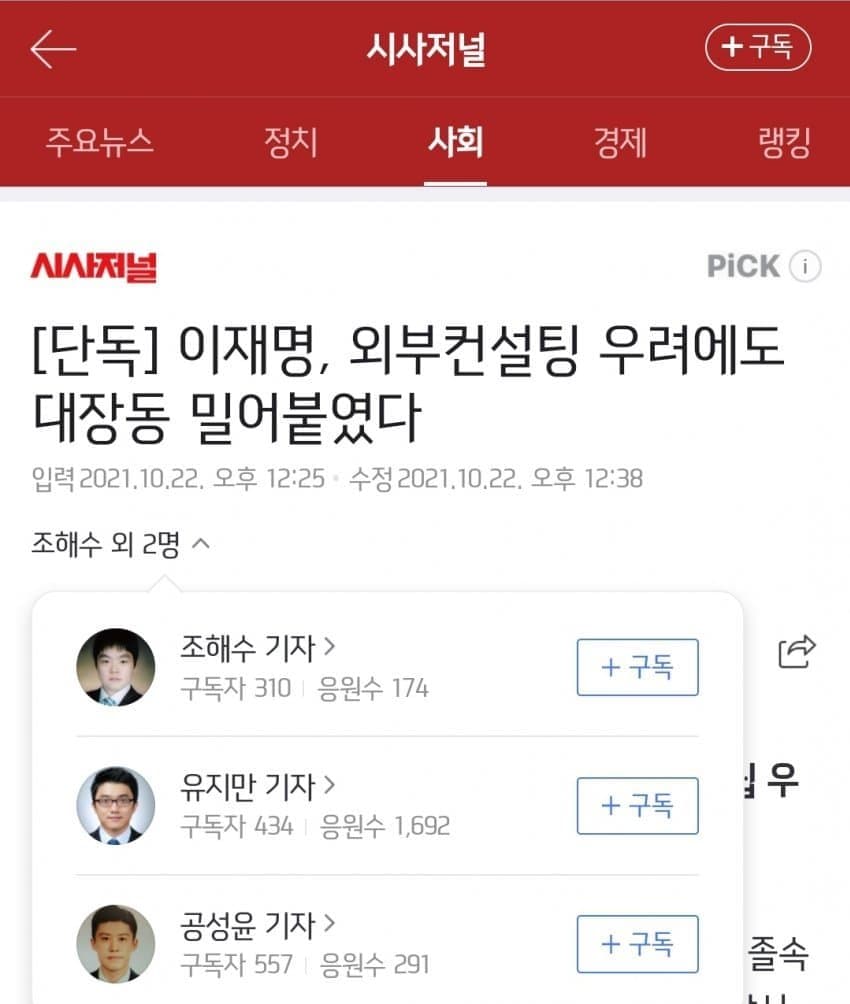Subscribe to reporter 공성윤

[637, 943]
